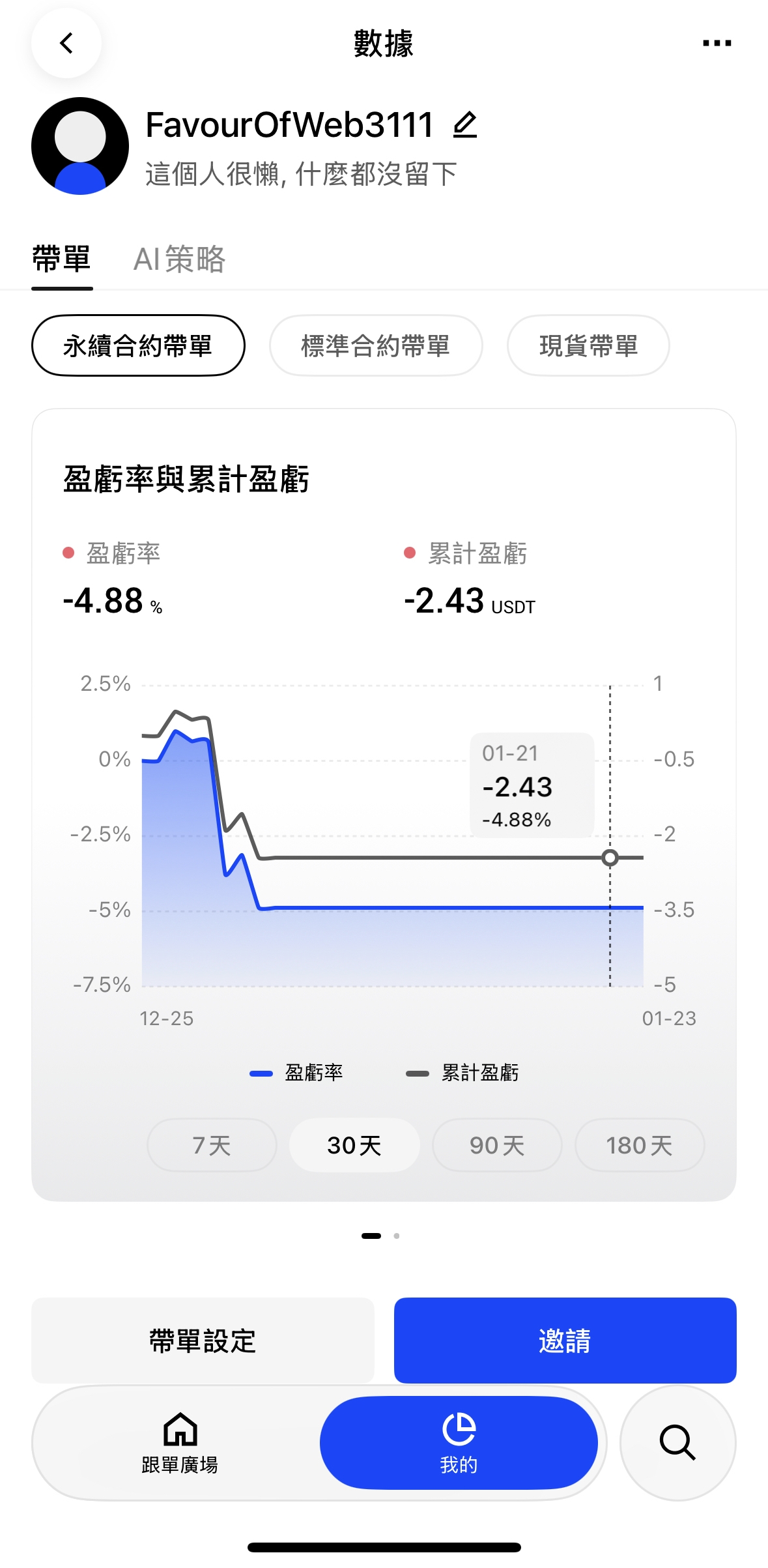Choose the 永續合約帶單 chip
The width and height of the screenshot is (768, 1568).
point(138,346)
